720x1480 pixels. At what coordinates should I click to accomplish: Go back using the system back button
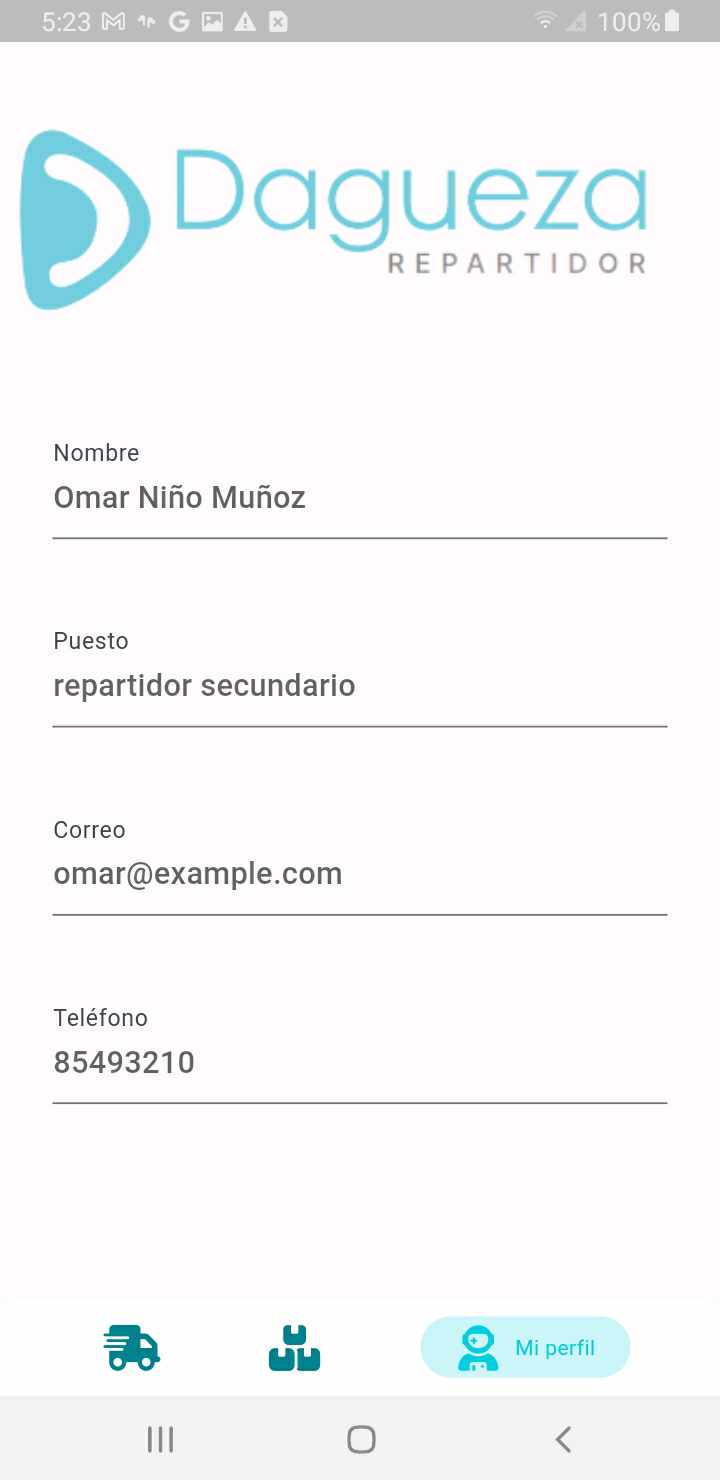[563, 1439]
